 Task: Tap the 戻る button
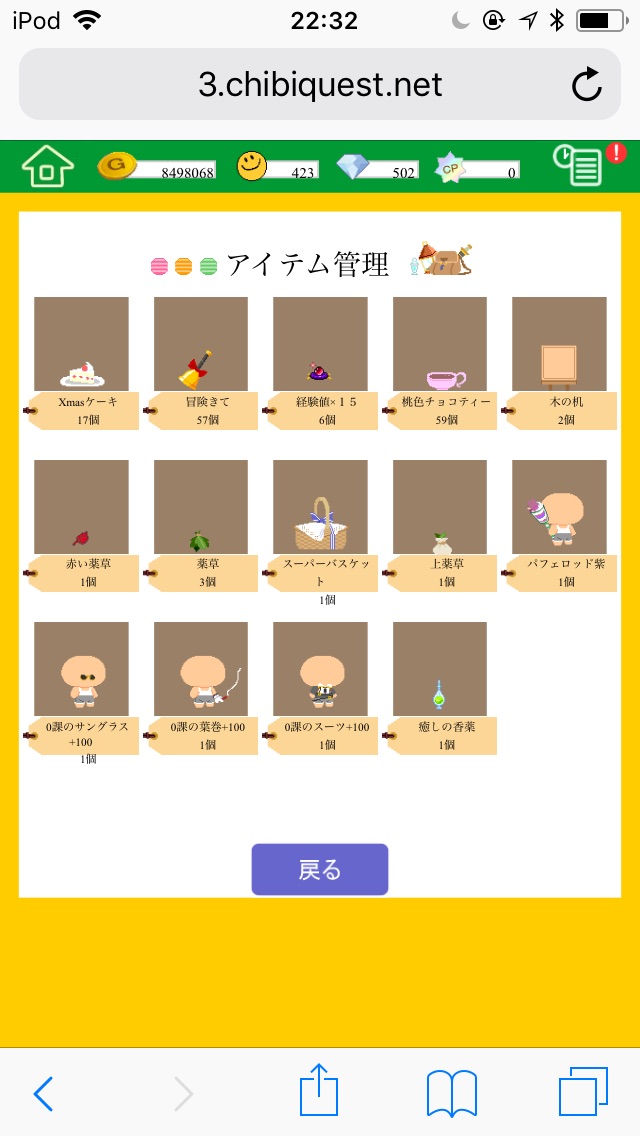[320, 869]
